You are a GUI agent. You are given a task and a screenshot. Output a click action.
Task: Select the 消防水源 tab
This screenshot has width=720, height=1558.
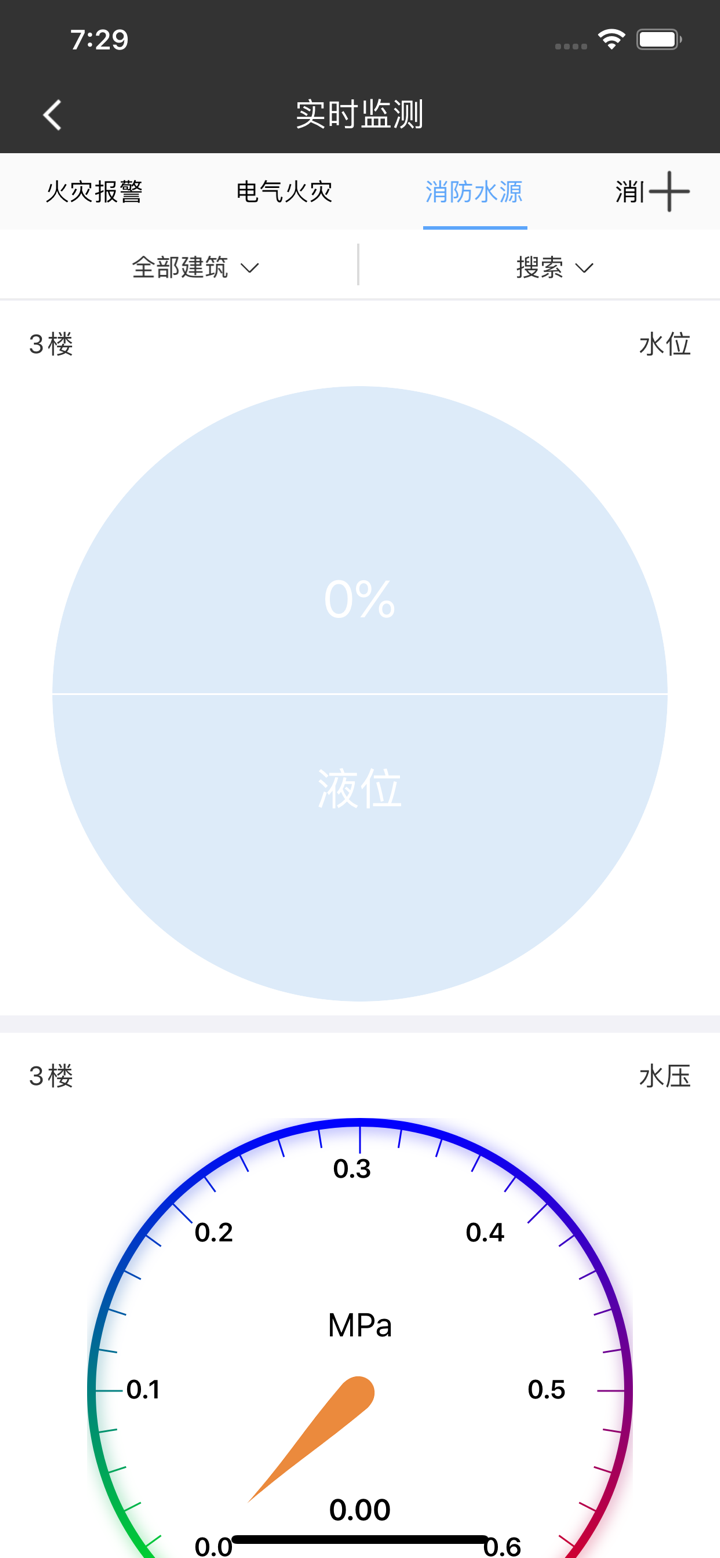[x=474, y=192]
